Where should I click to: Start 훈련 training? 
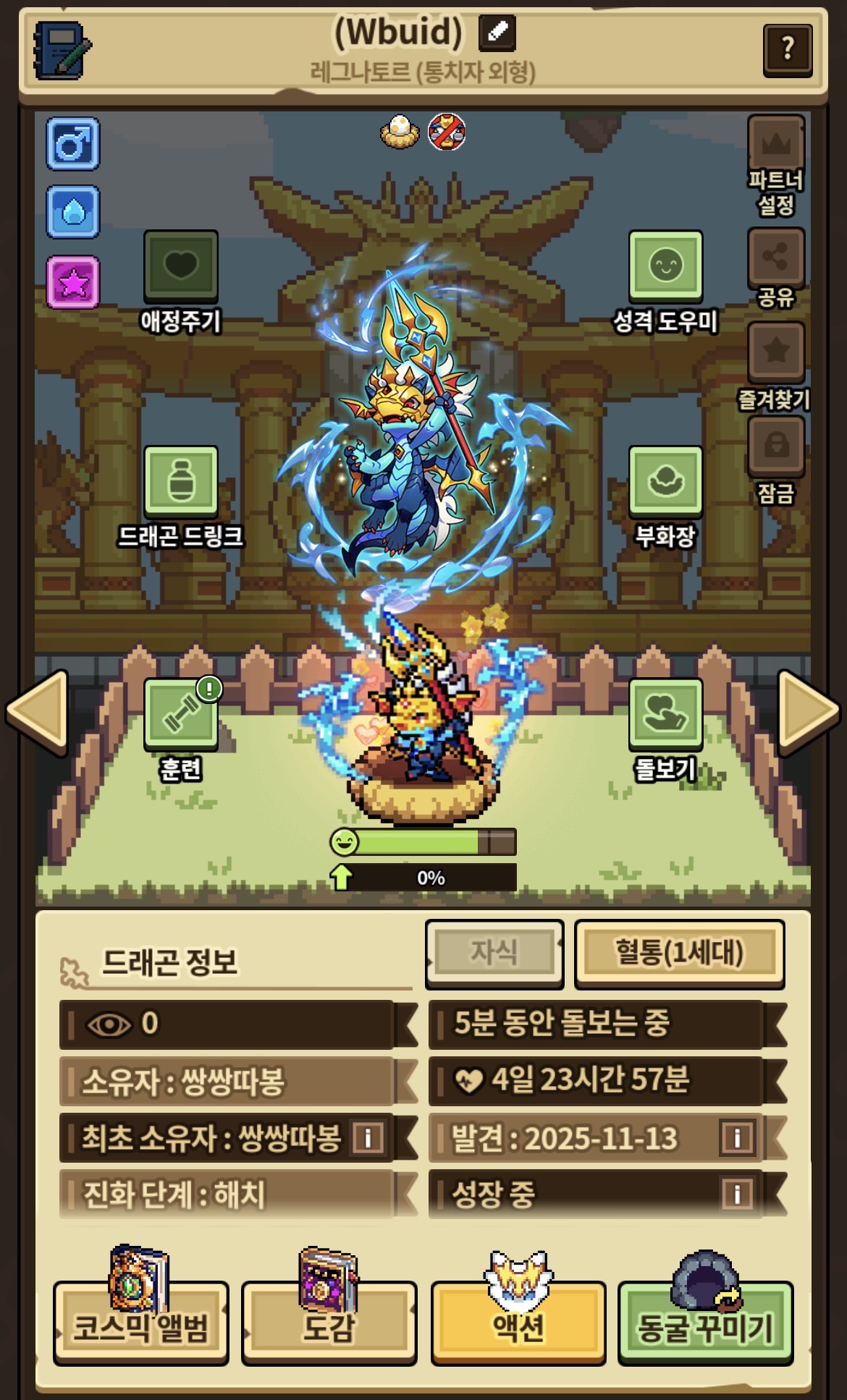pos(181,714)
